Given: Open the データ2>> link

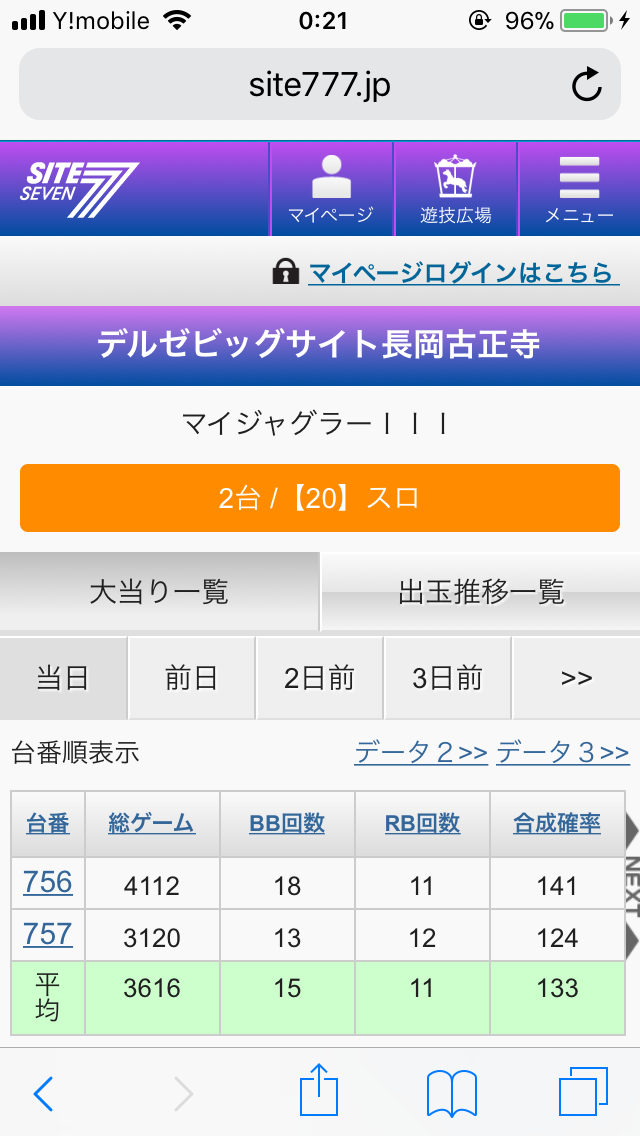Looking at the screenshot, I should coord(421,753).
